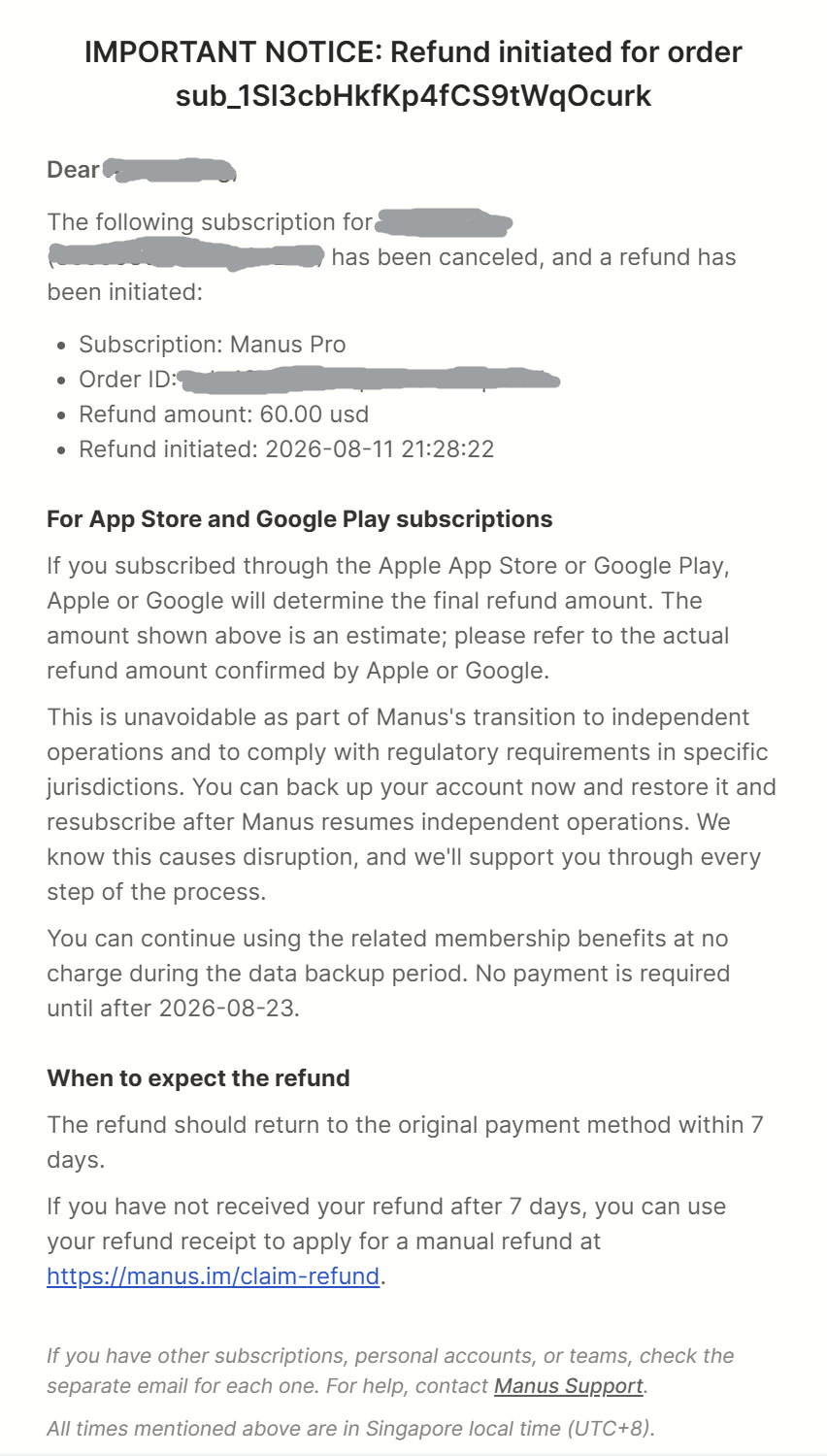The image size is (827, 1456).
Task: Open the manus.im/claim-refund link
Action: tap(213, 1275)
